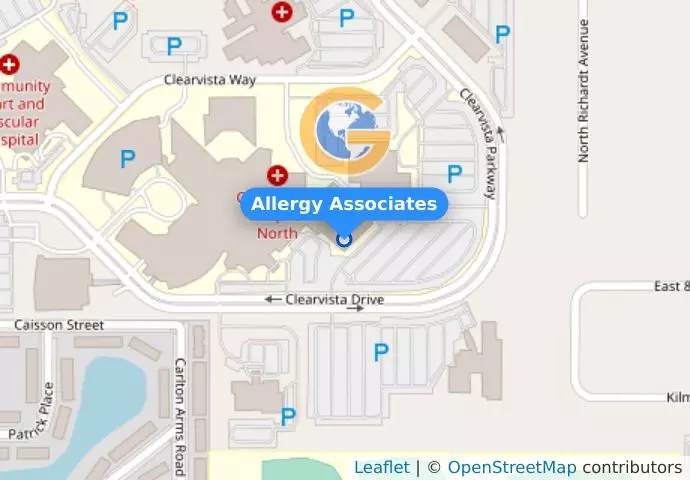
Task: Open the OpenStreetMap contributors link
Action: 511,467
